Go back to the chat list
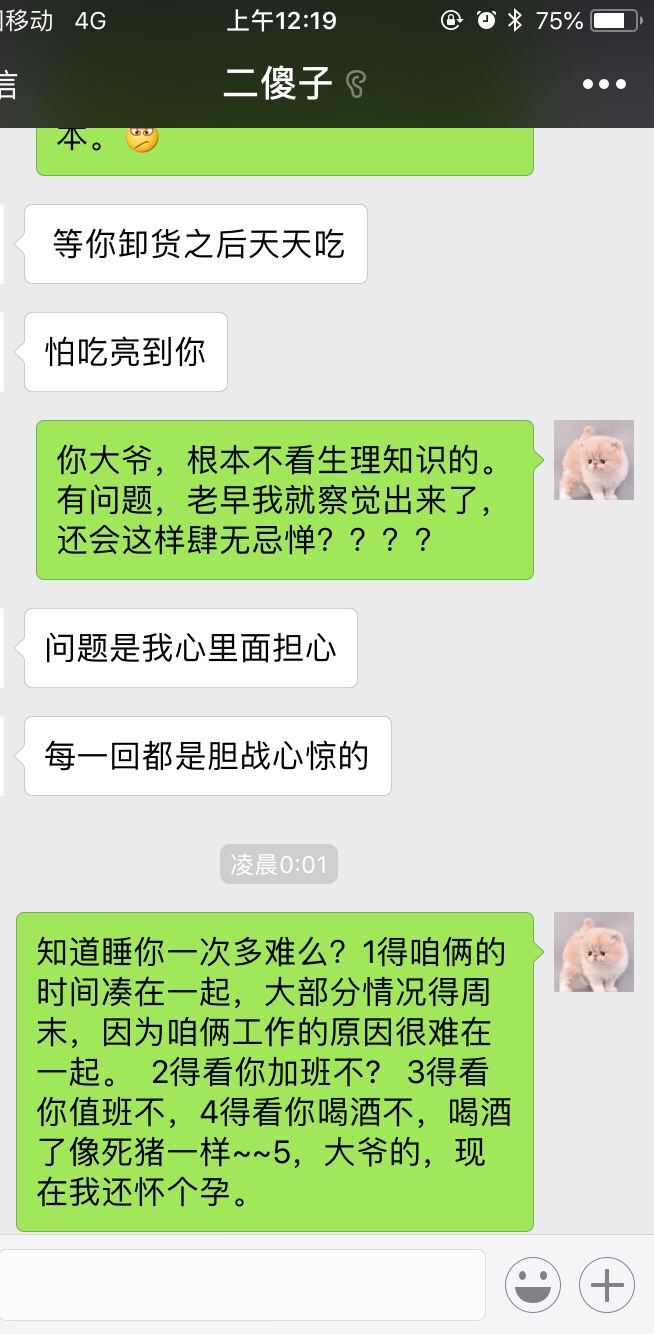Screen dimensions: 654x1334 (x=10, y=84)
